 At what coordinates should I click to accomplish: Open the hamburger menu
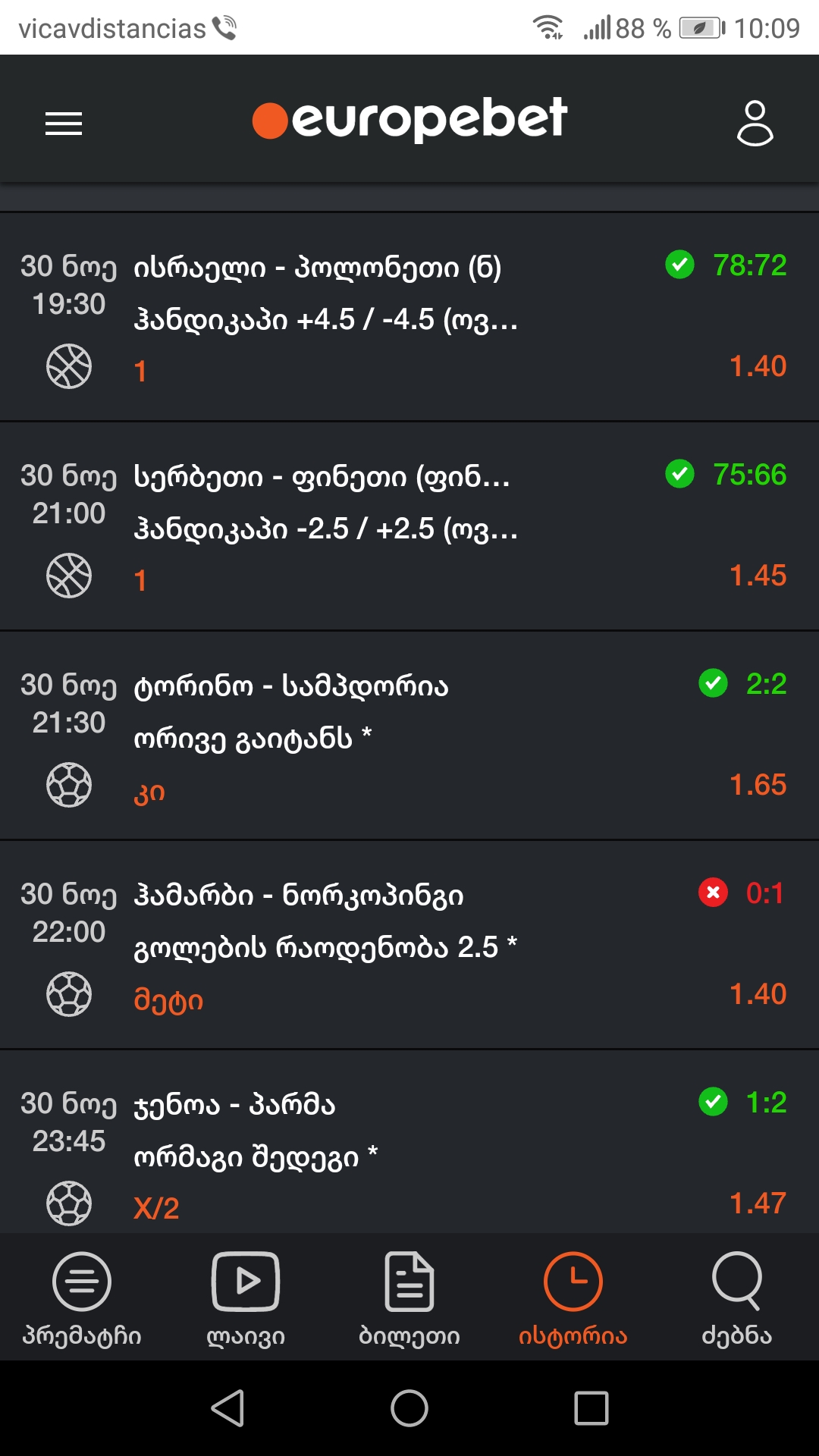pos(64,123)
